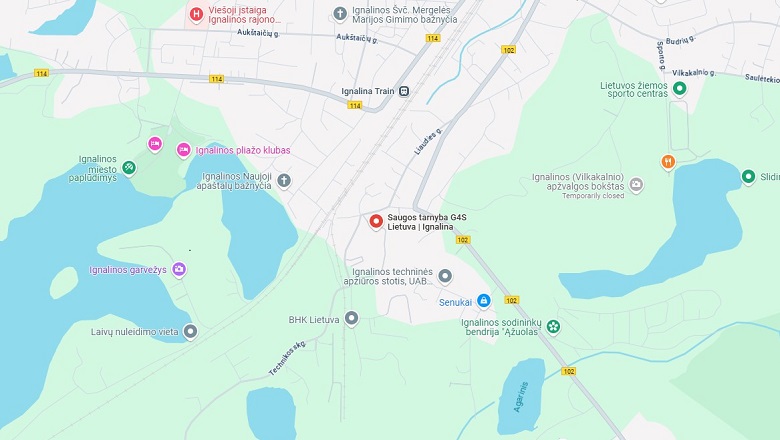
Task: Select the Ignalinos sodininkų bendrija 'Ąžuolas' marker
Action: click(x=553, y=327)
